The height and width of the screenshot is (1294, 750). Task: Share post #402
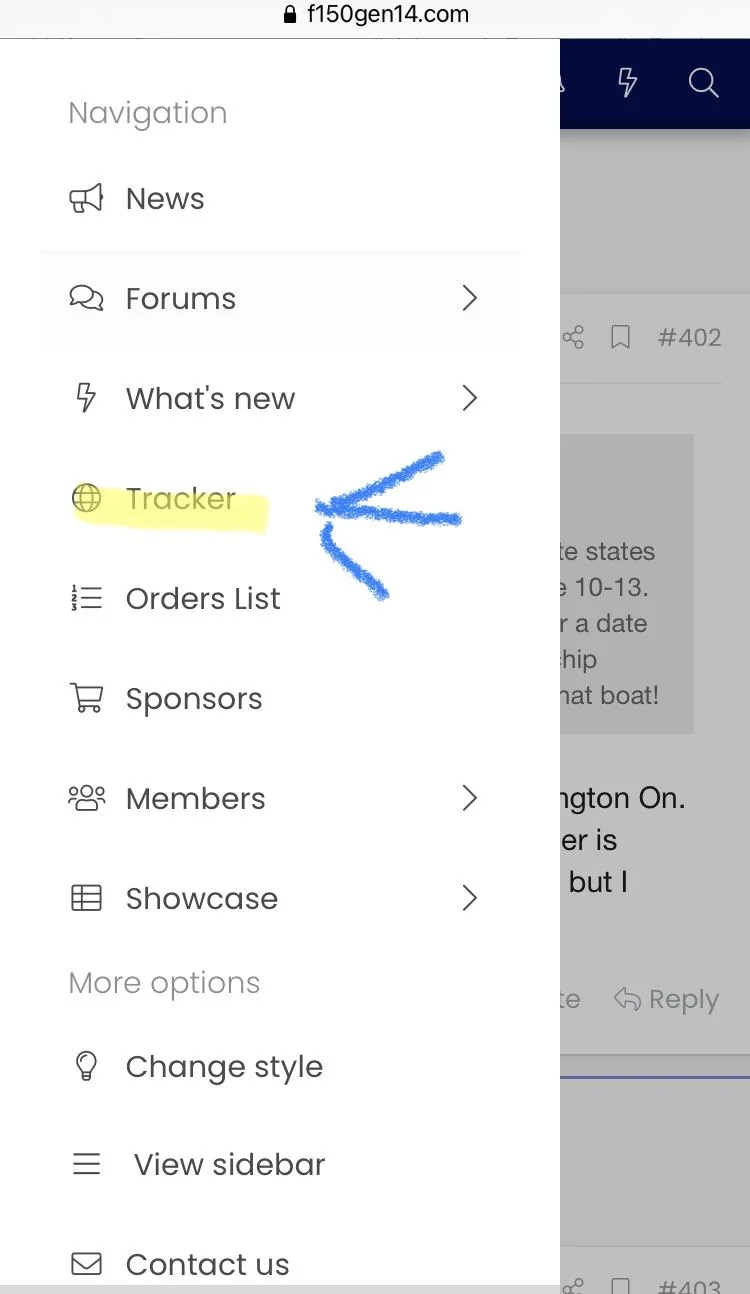(573, 338)
